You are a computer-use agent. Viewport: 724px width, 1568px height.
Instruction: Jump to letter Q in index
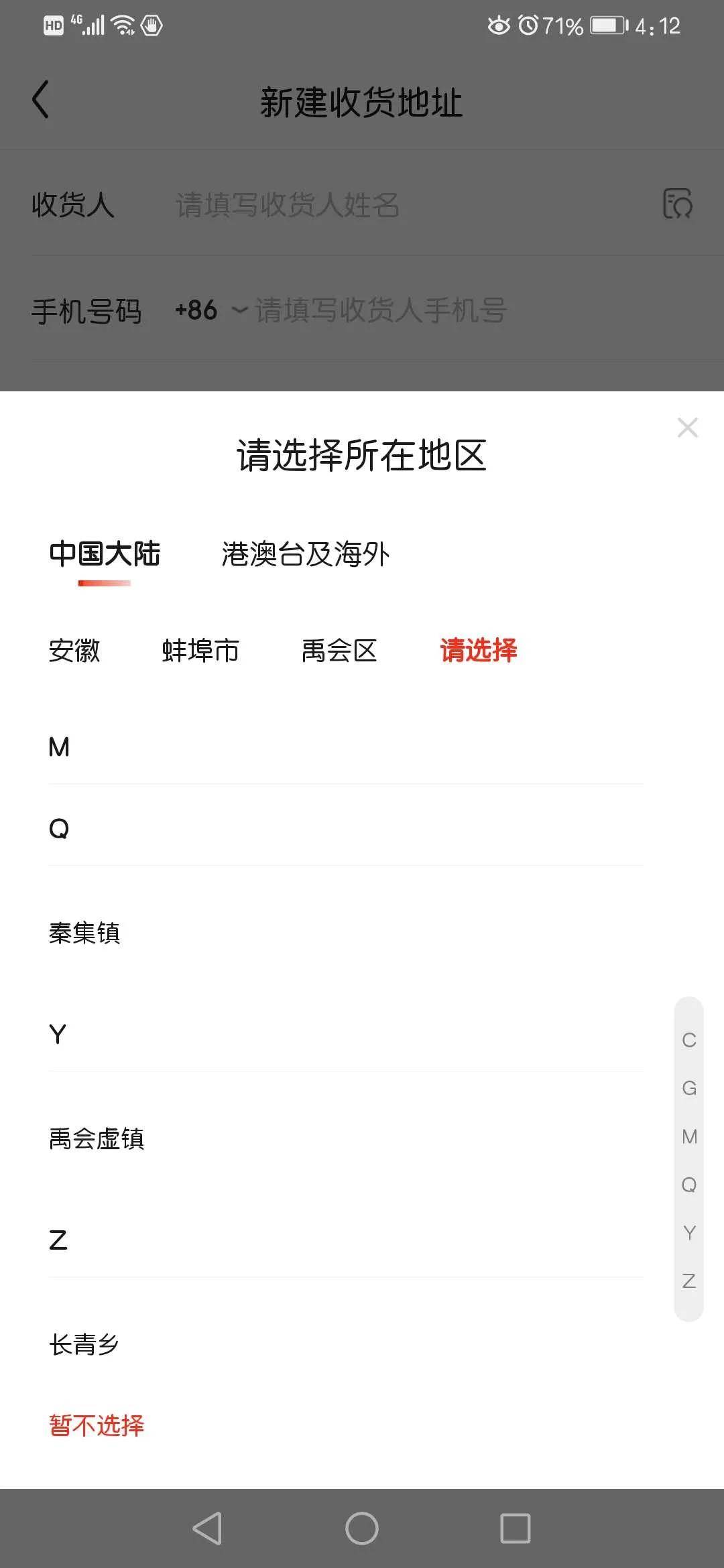coord(688,1185)
